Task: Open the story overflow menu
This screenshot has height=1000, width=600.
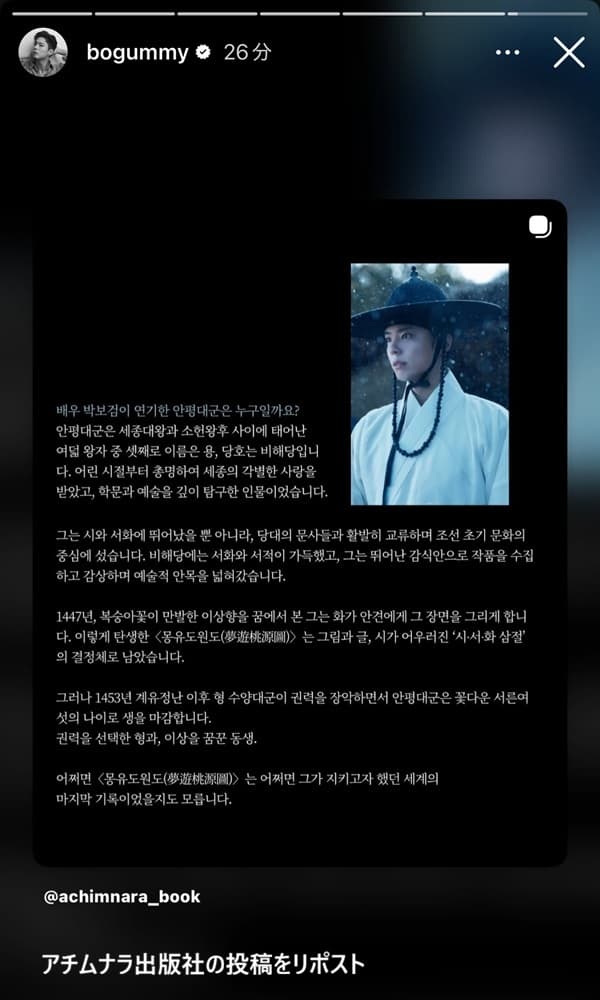Action: click(x=507, y=52)
